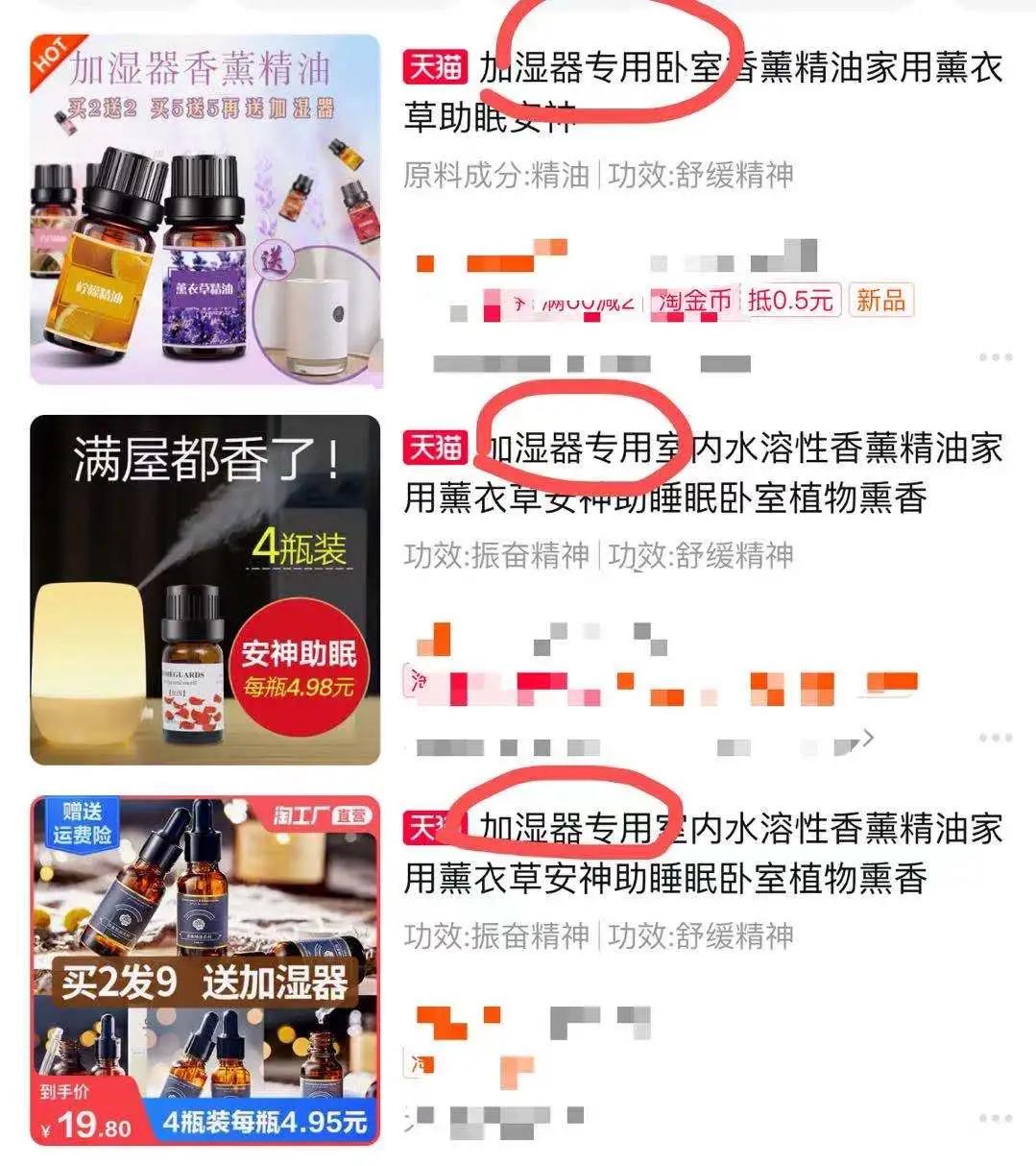
Task: Click the 淘工厂直营 badge on the third product image
Action: coord(320,815)
